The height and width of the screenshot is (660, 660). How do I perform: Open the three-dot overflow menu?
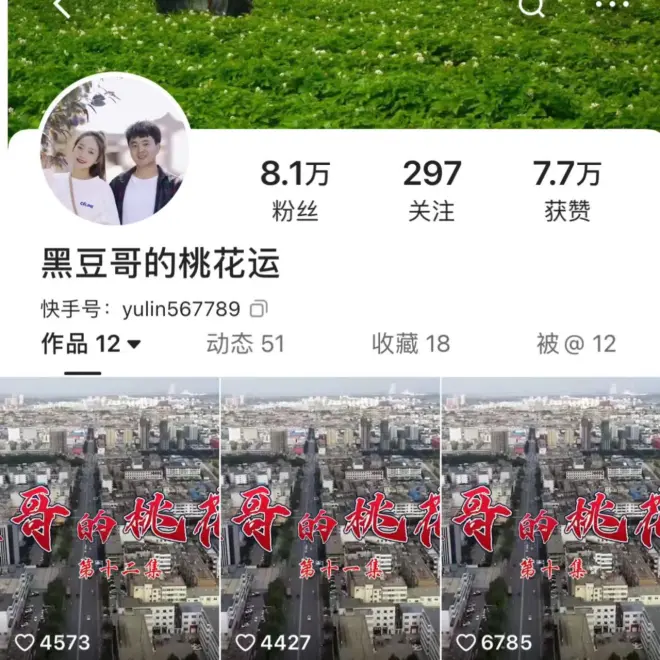click(x=612, y=6)
